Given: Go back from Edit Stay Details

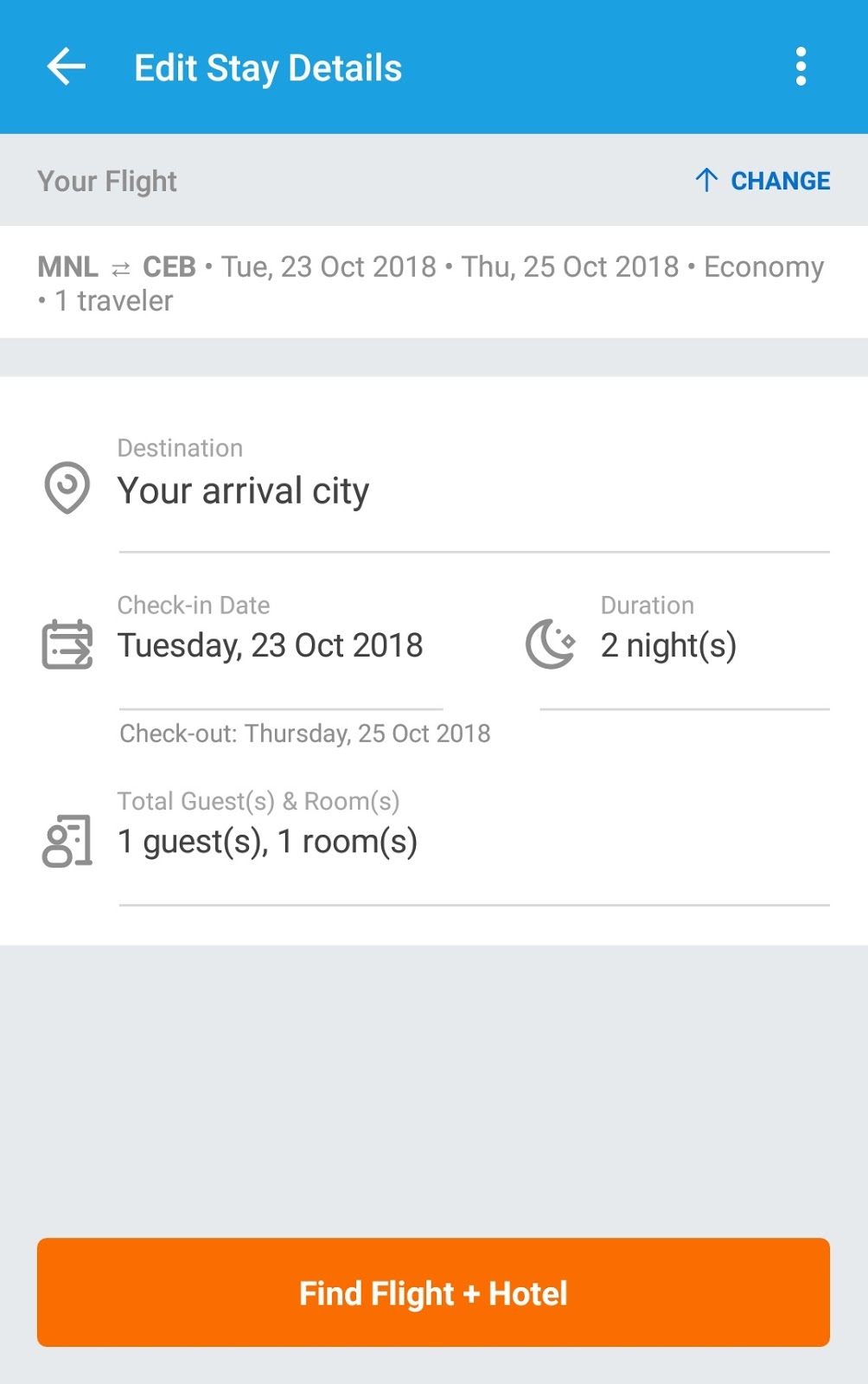Looking at the screenshot, I should point(66,67).
